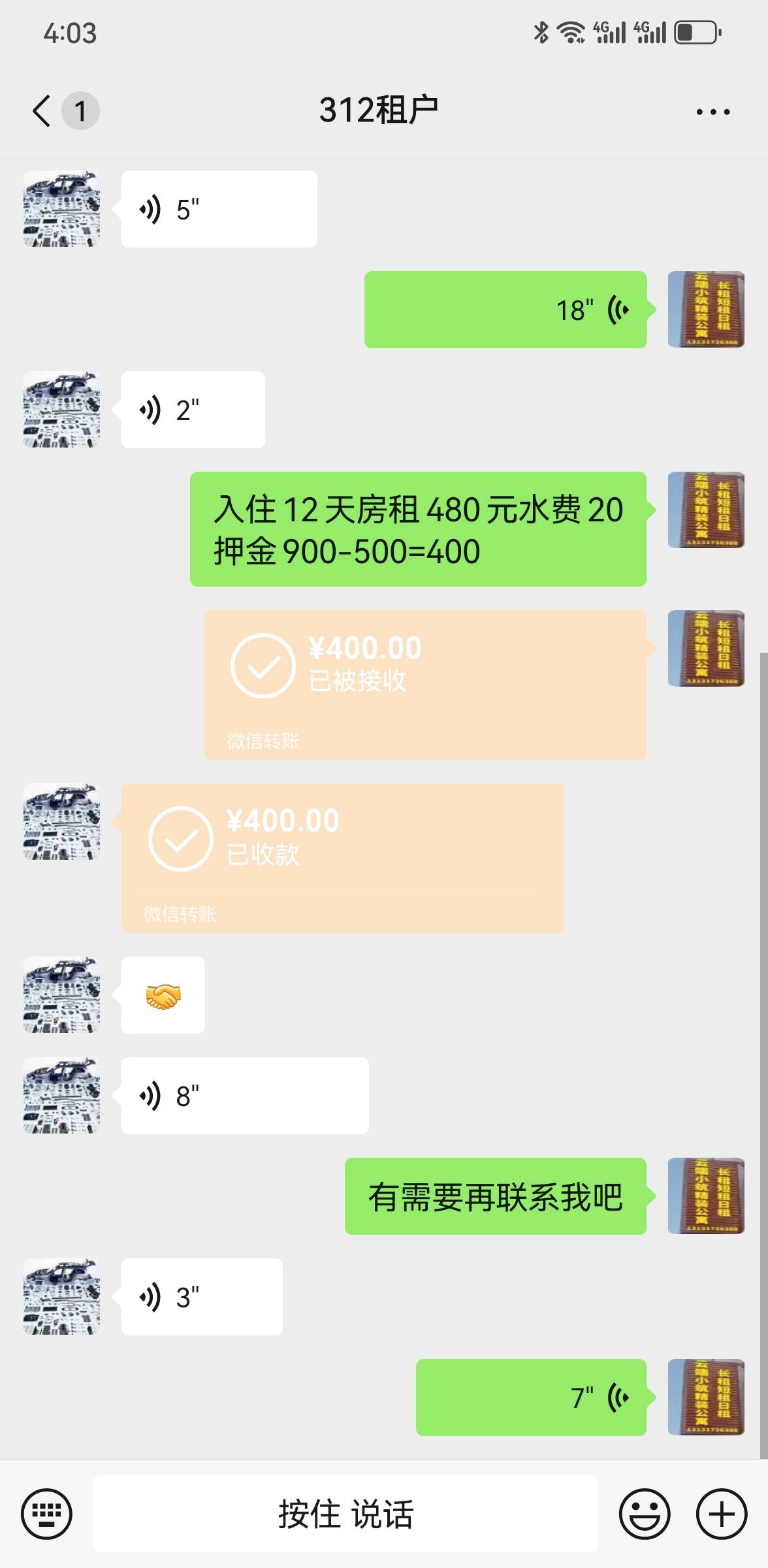Play the 18-second voice message
Image resolution: width=768 pixels, height=1568 pixels.
click(x=505, y=310)
